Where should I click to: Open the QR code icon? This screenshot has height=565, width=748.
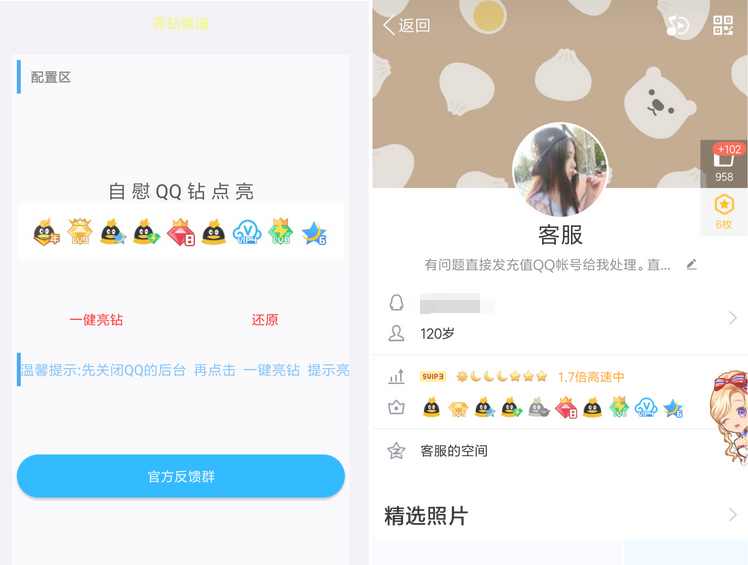pyautogui.click(x=723, y=26)
